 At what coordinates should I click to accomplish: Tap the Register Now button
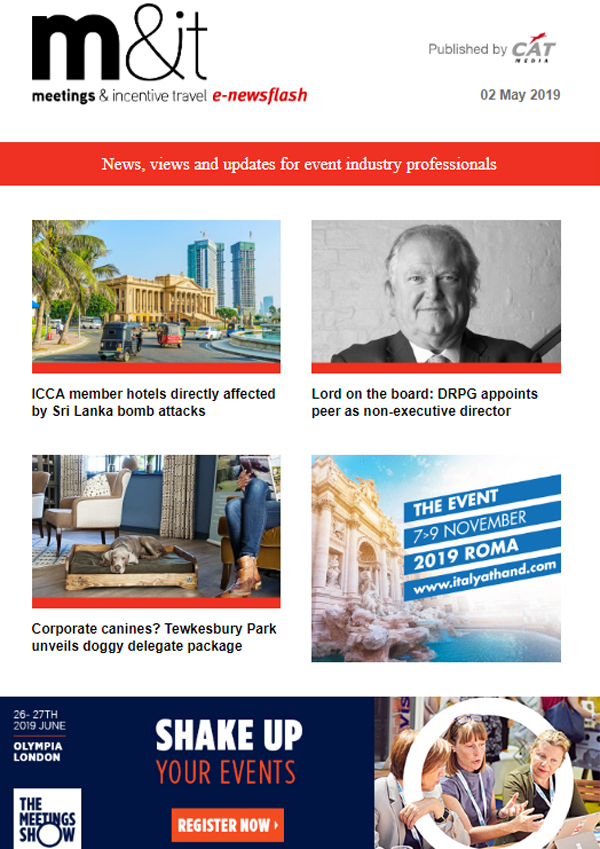(x=227, y=825)
